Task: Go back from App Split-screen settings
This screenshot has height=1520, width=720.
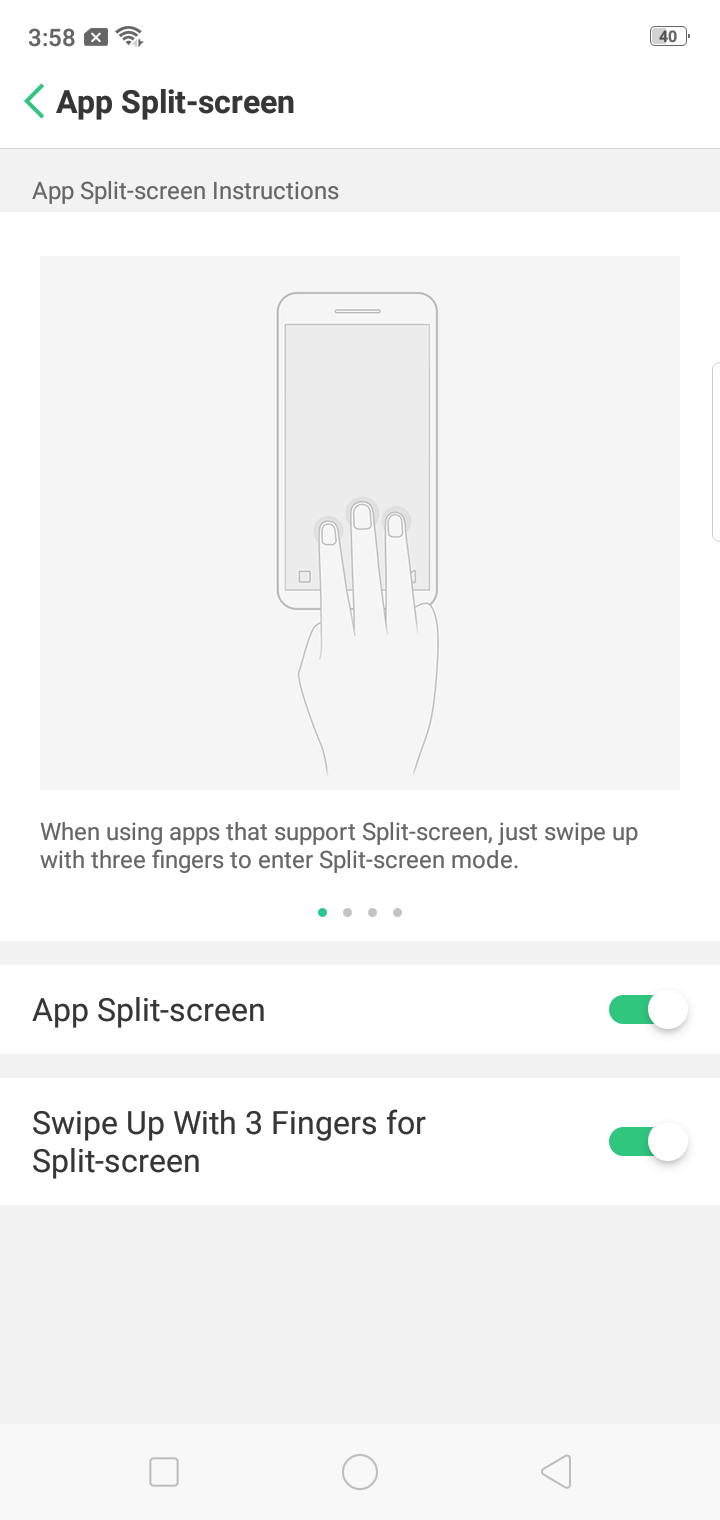Action: coord(36,102)
